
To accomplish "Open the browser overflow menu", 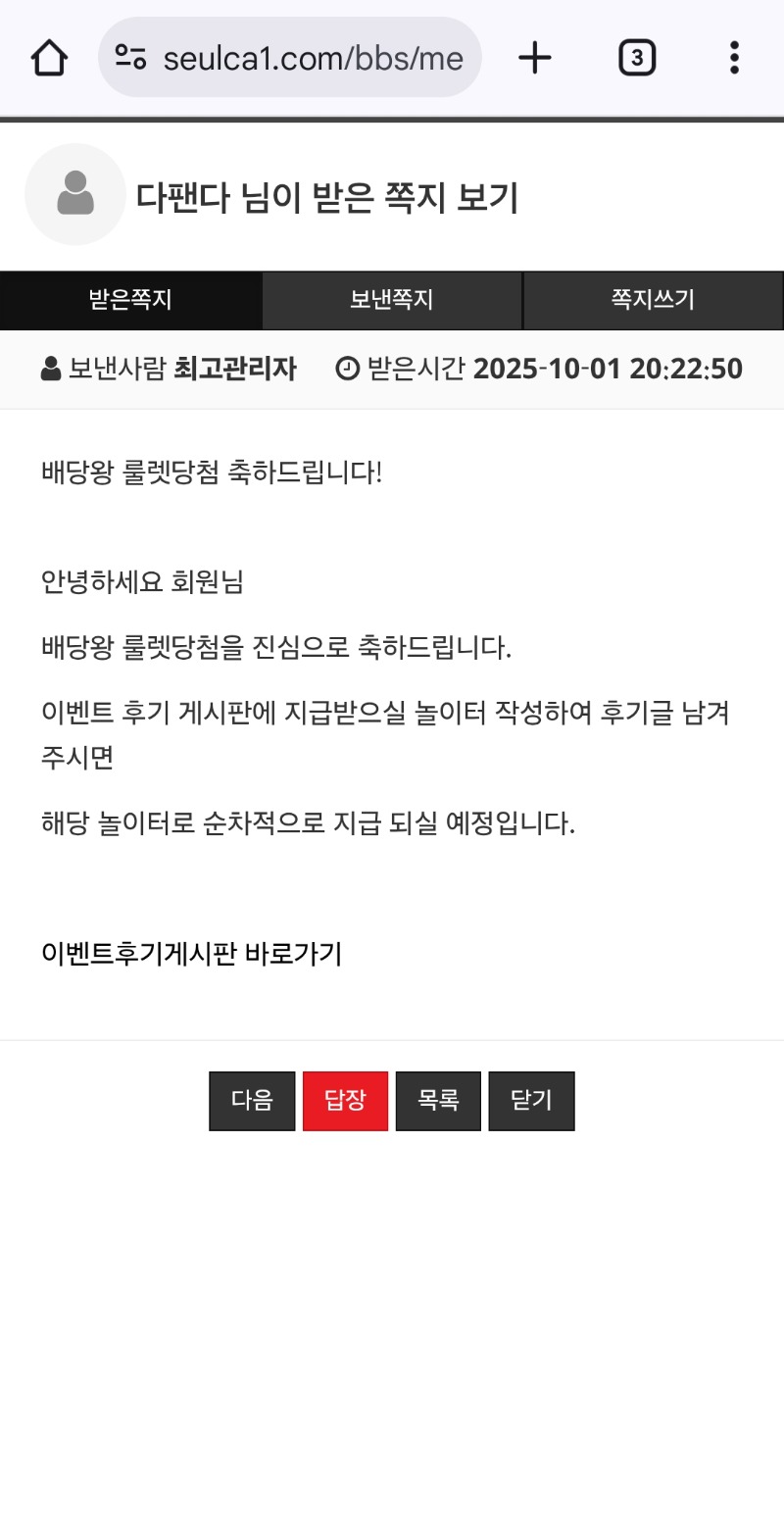I will (734, 58).
